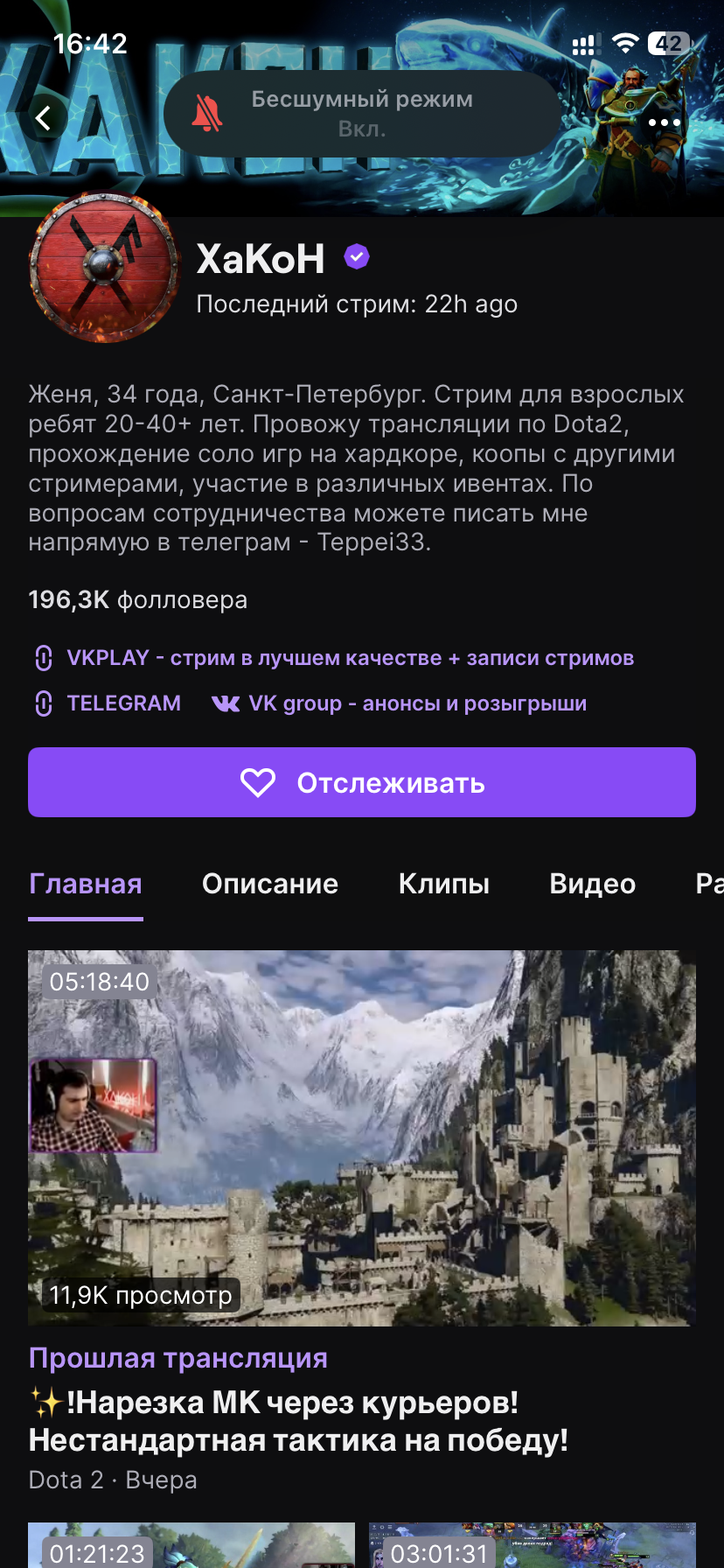
Task: Open the XaKoH channel avatar
Action: point(104,267)
